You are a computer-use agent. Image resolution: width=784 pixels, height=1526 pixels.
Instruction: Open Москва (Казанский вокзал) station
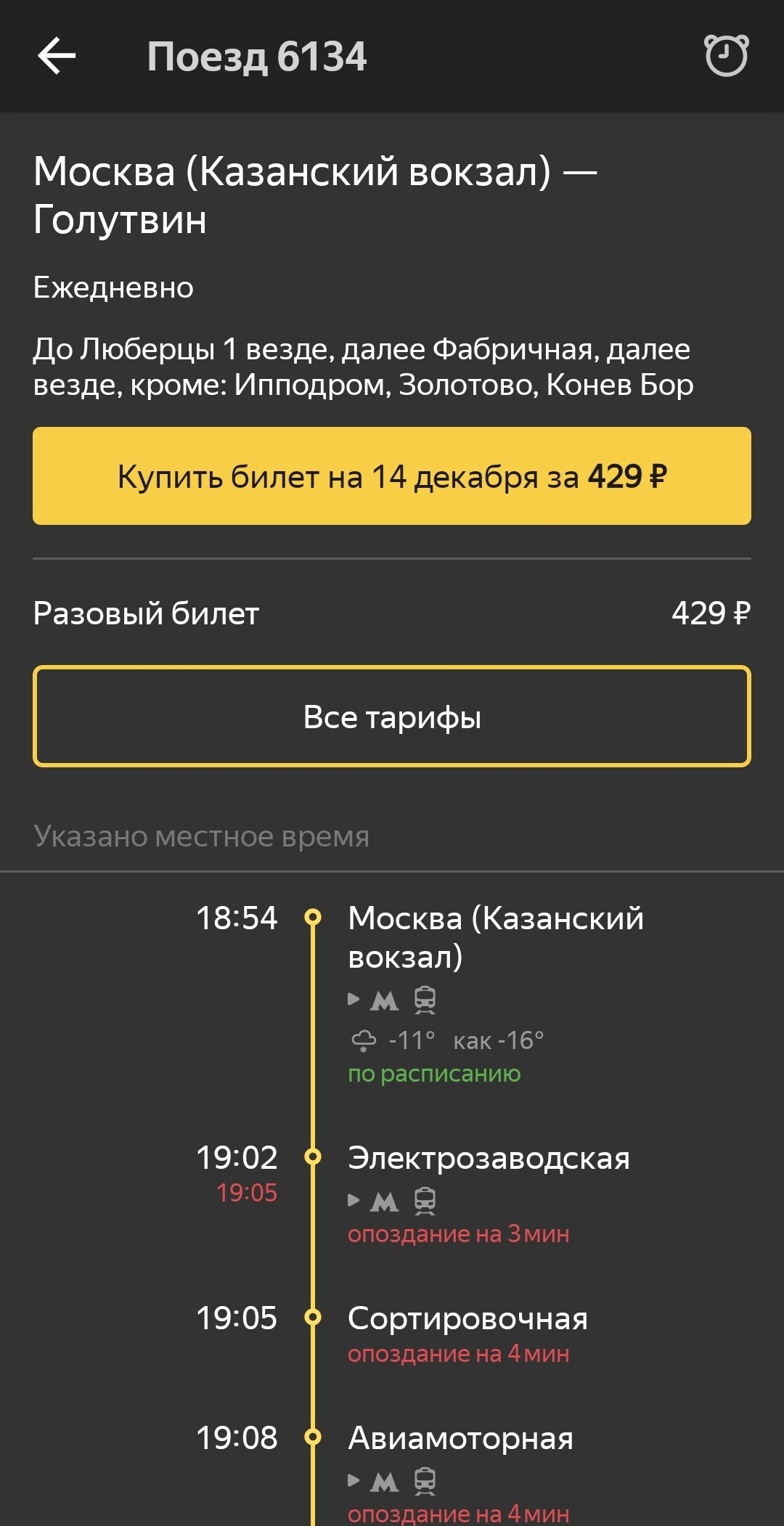click(x=496, y=937)
